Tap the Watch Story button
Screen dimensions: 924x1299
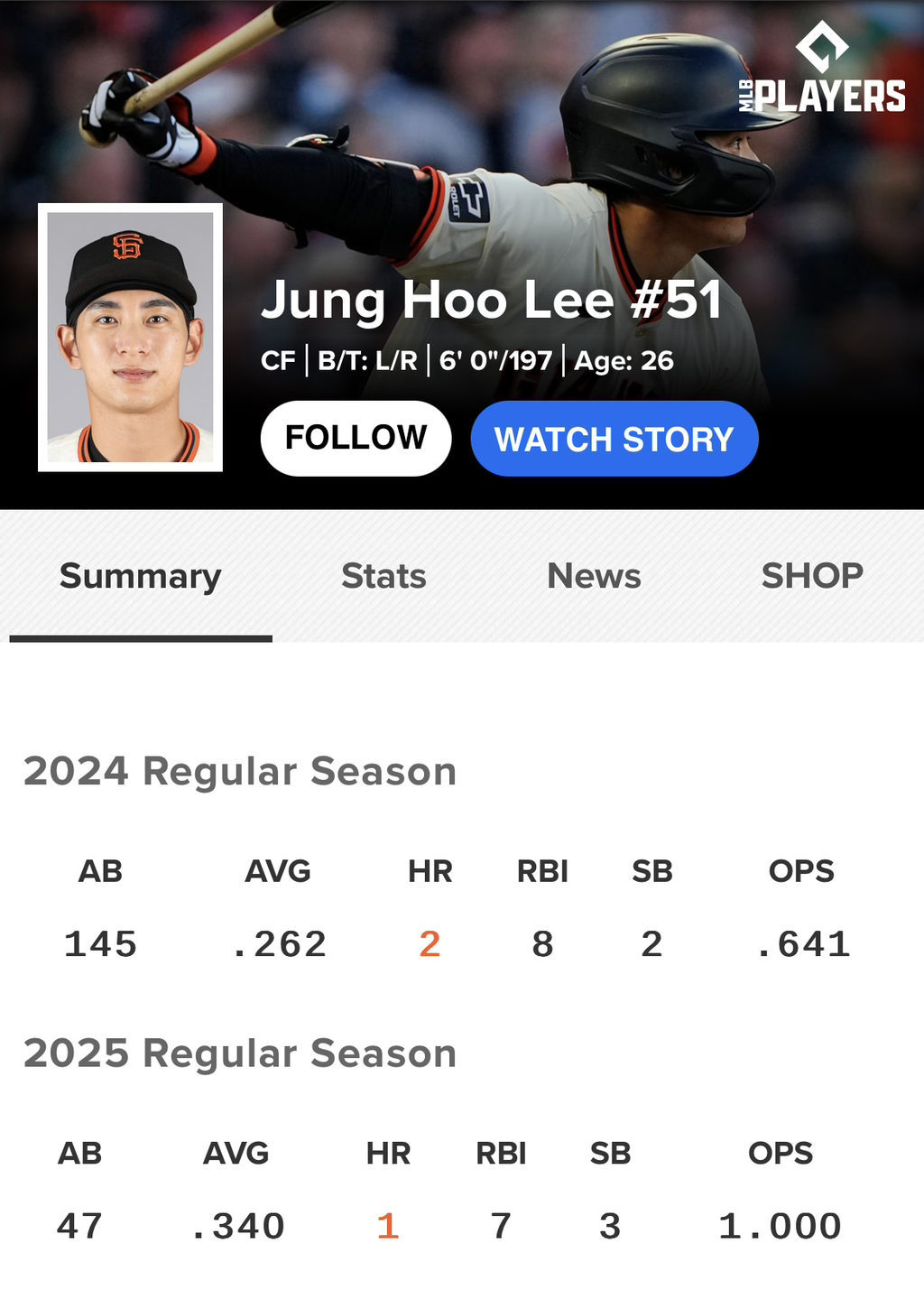614,439
